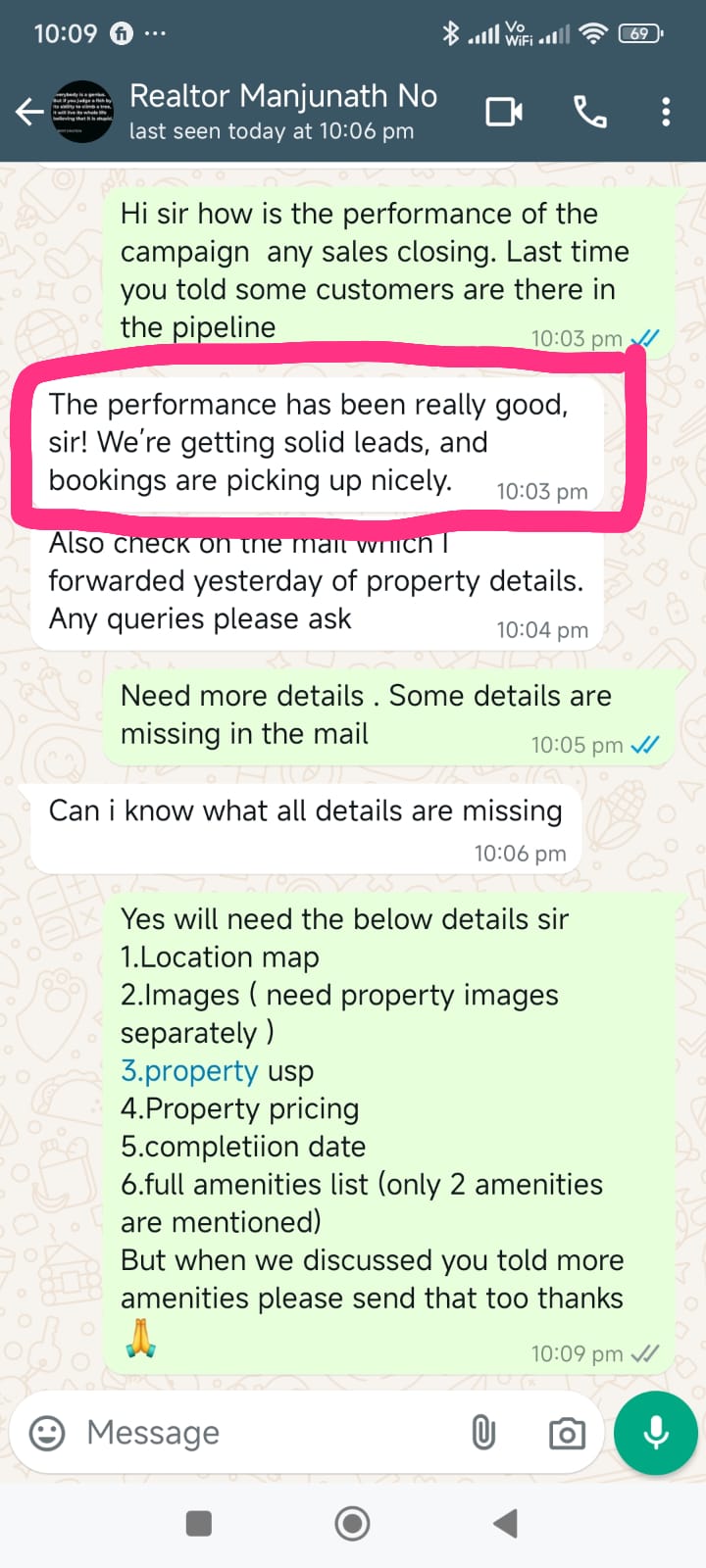The width and height of the screenshot is (706, 1568).
Task: Tap the microphone voice message button
Action: click(x=655, y=1433)
